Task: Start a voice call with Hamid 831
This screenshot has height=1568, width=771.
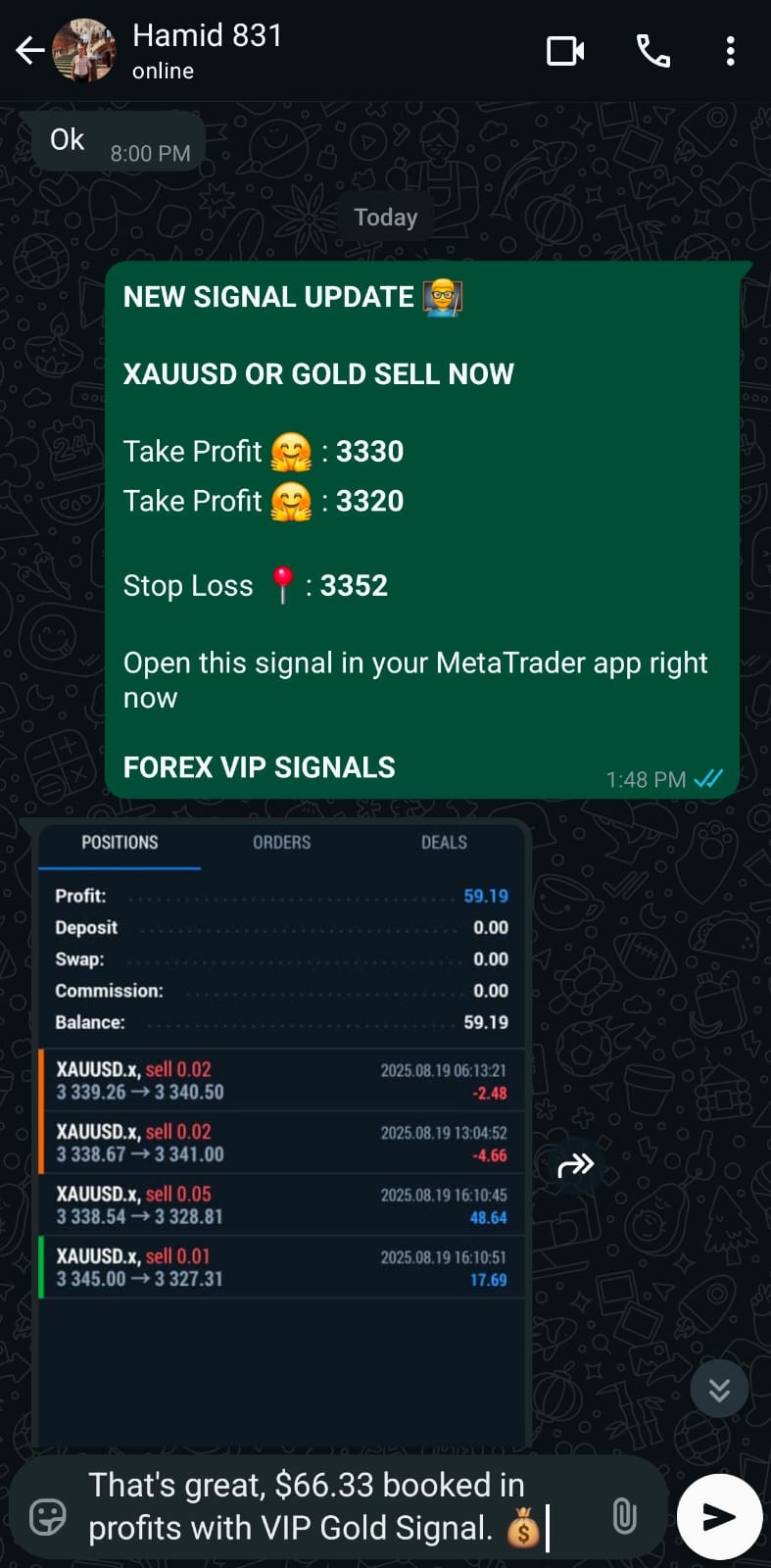Action: [x=652, y=51]
